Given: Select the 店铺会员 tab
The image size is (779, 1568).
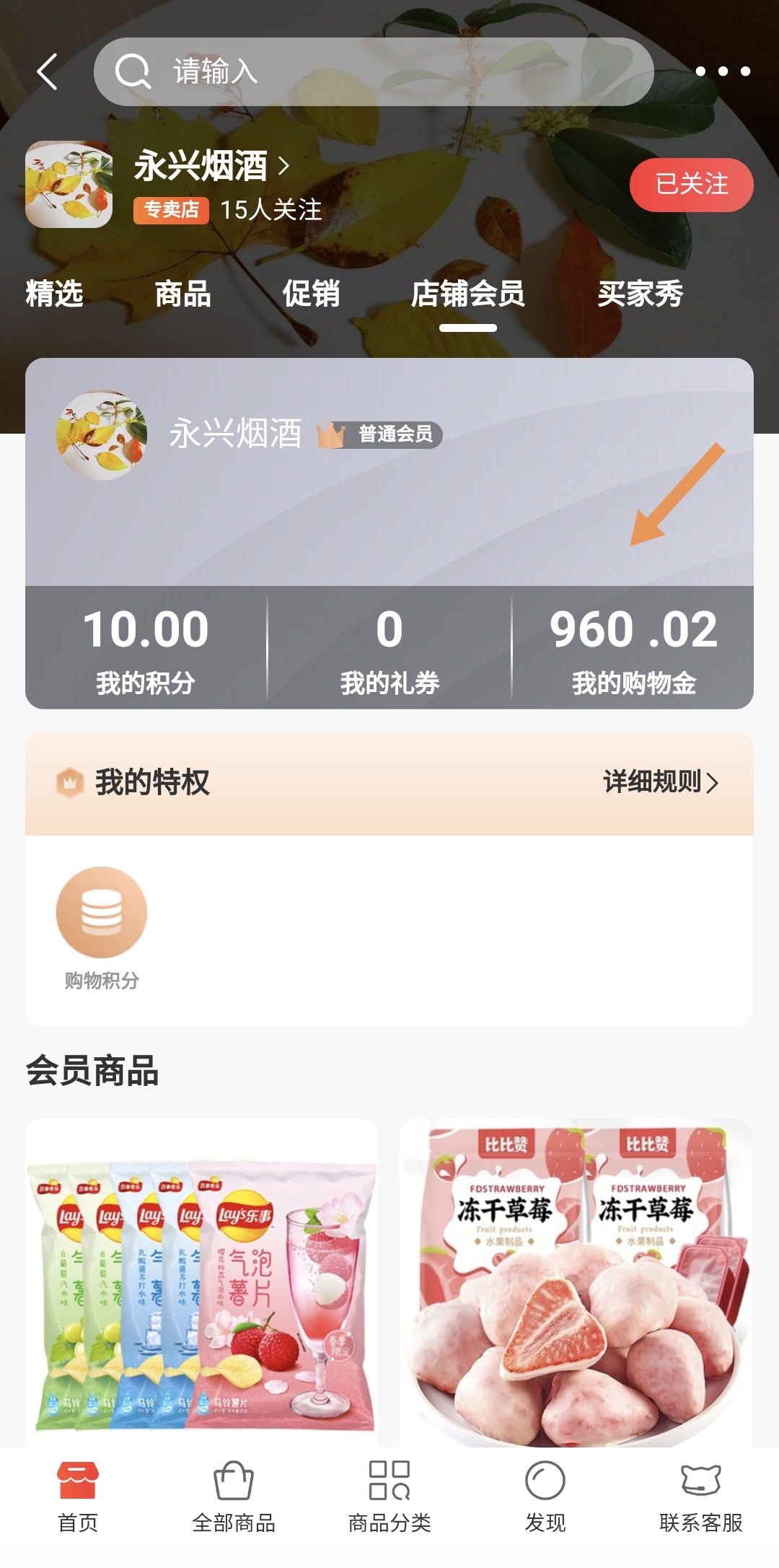Looking at the screenshot, I should (x=467, y=294).
